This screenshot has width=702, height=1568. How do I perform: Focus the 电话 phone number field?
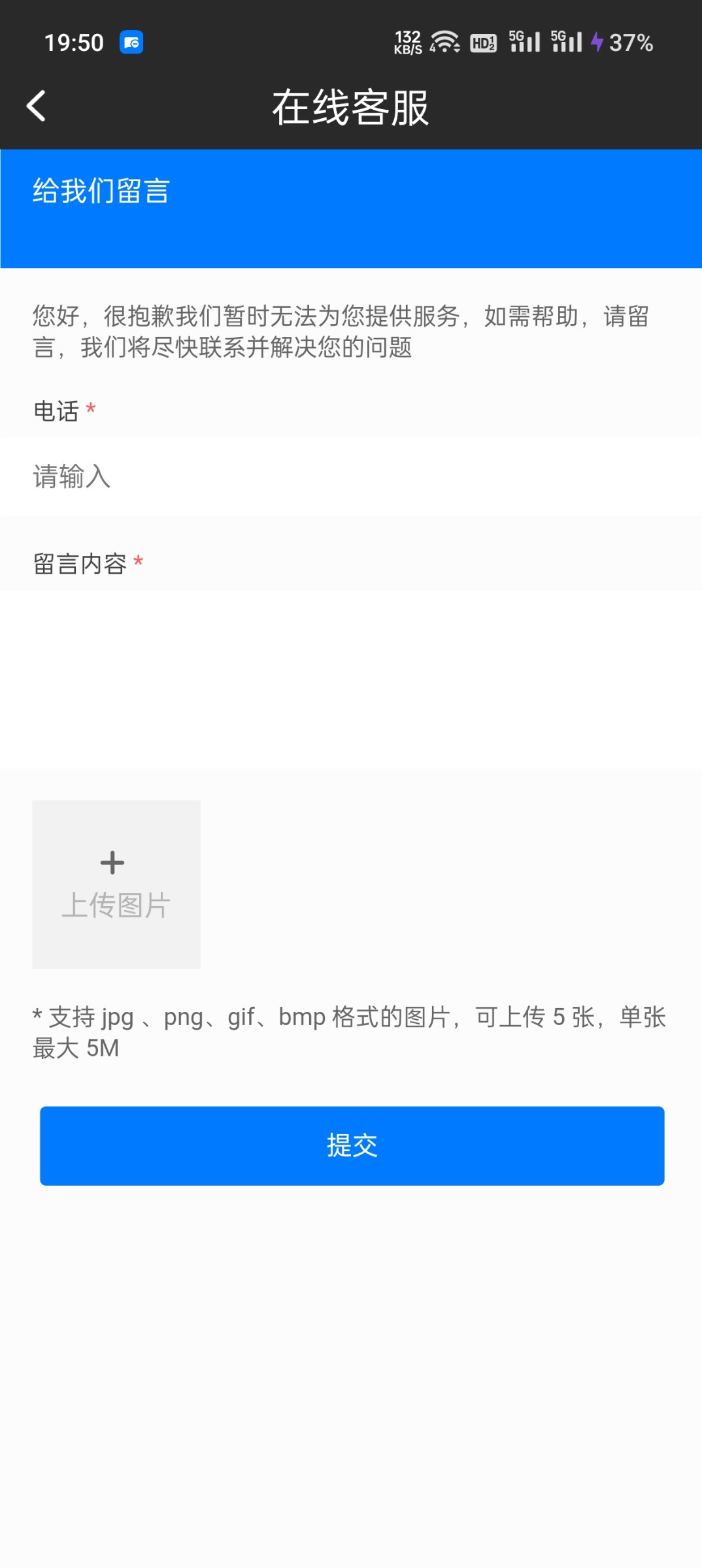pos(351,477)
